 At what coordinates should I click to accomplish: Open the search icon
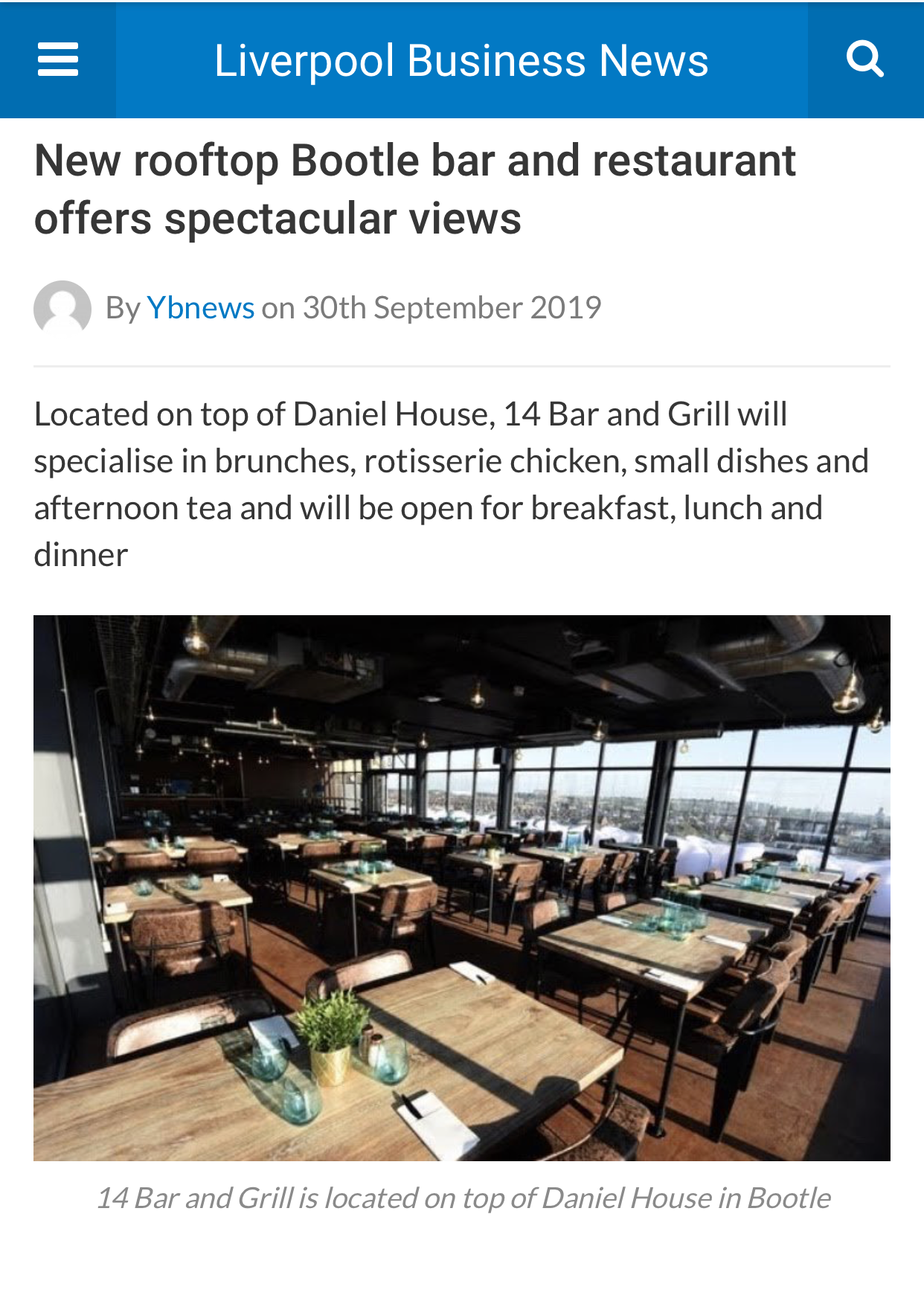coord(865,60)
